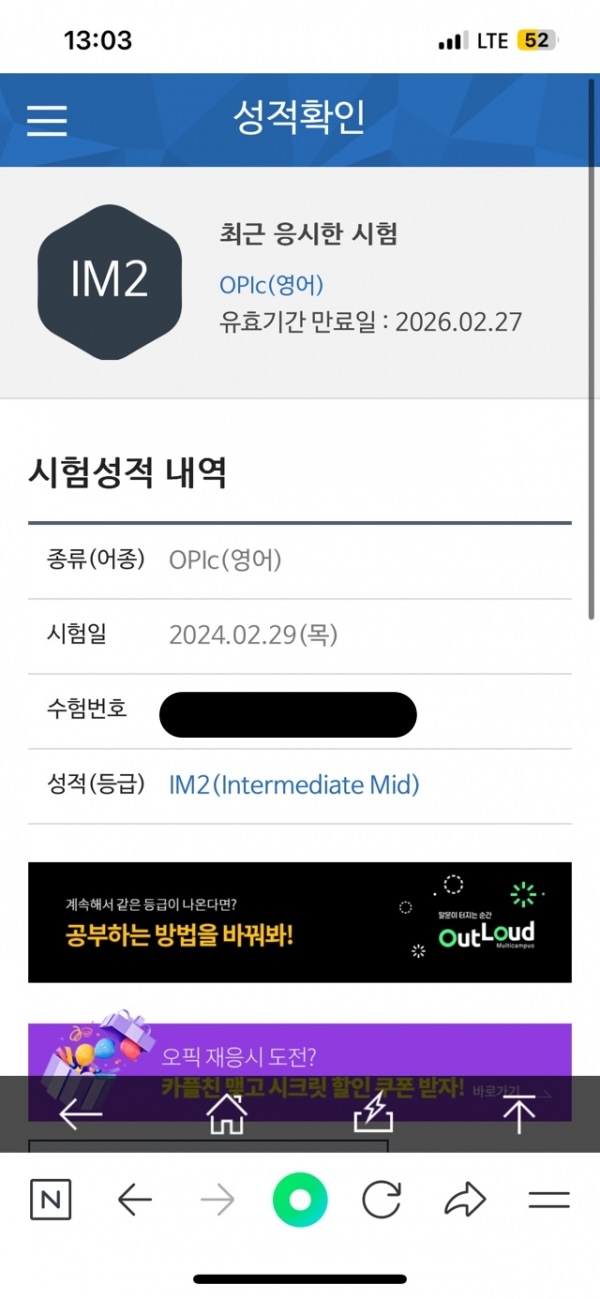
Task: Open the OPIc(영어) recent exam link
Action: point(271,285)
